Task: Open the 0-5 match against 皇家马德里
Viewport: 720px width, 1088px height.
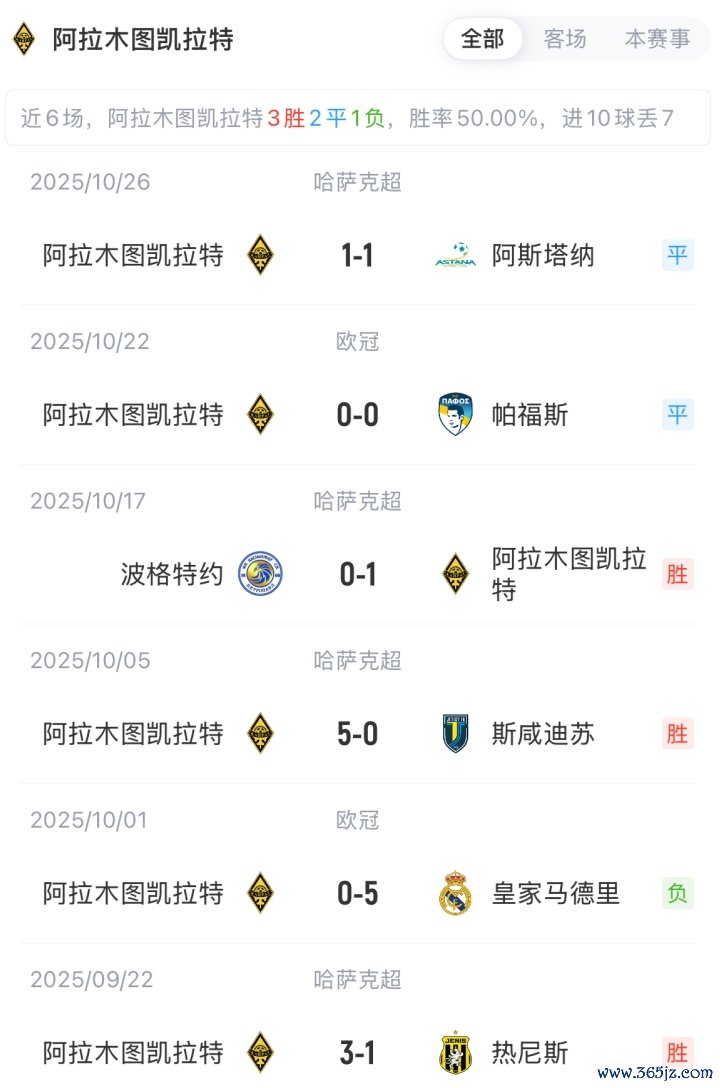Action: (x=358, y=893)
